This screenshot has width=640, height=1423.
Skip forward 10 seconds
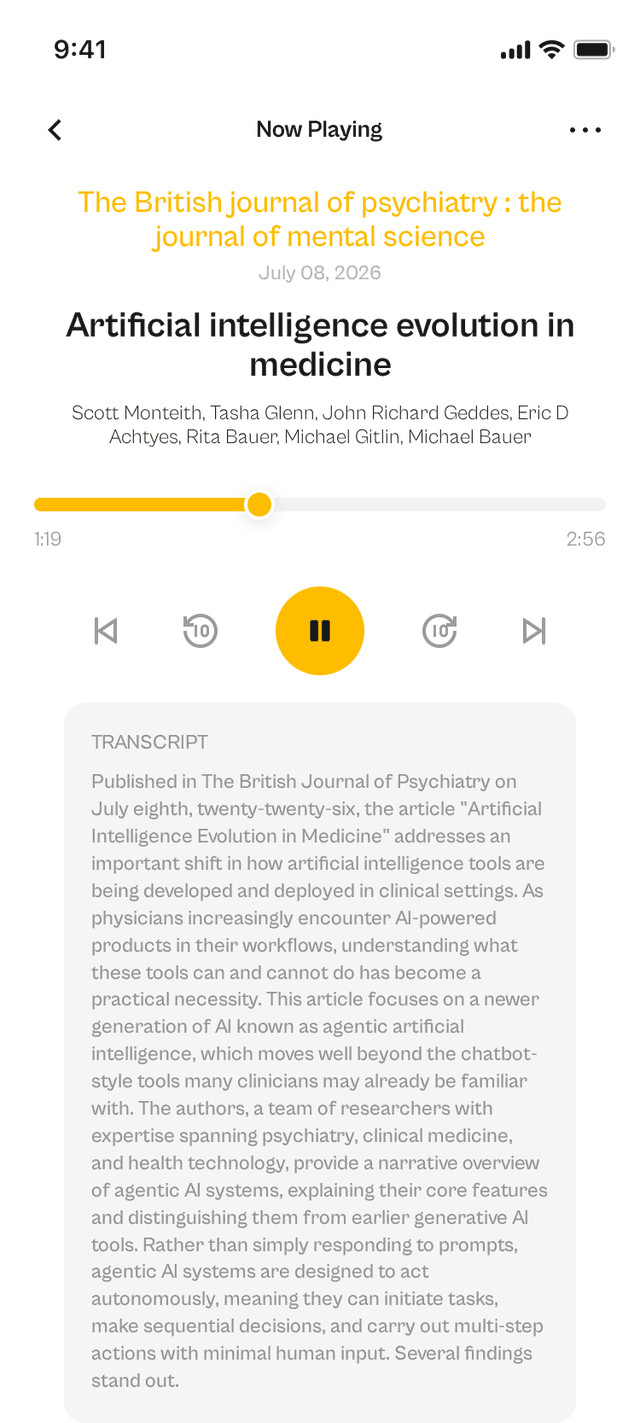click(x=439, y=631)
